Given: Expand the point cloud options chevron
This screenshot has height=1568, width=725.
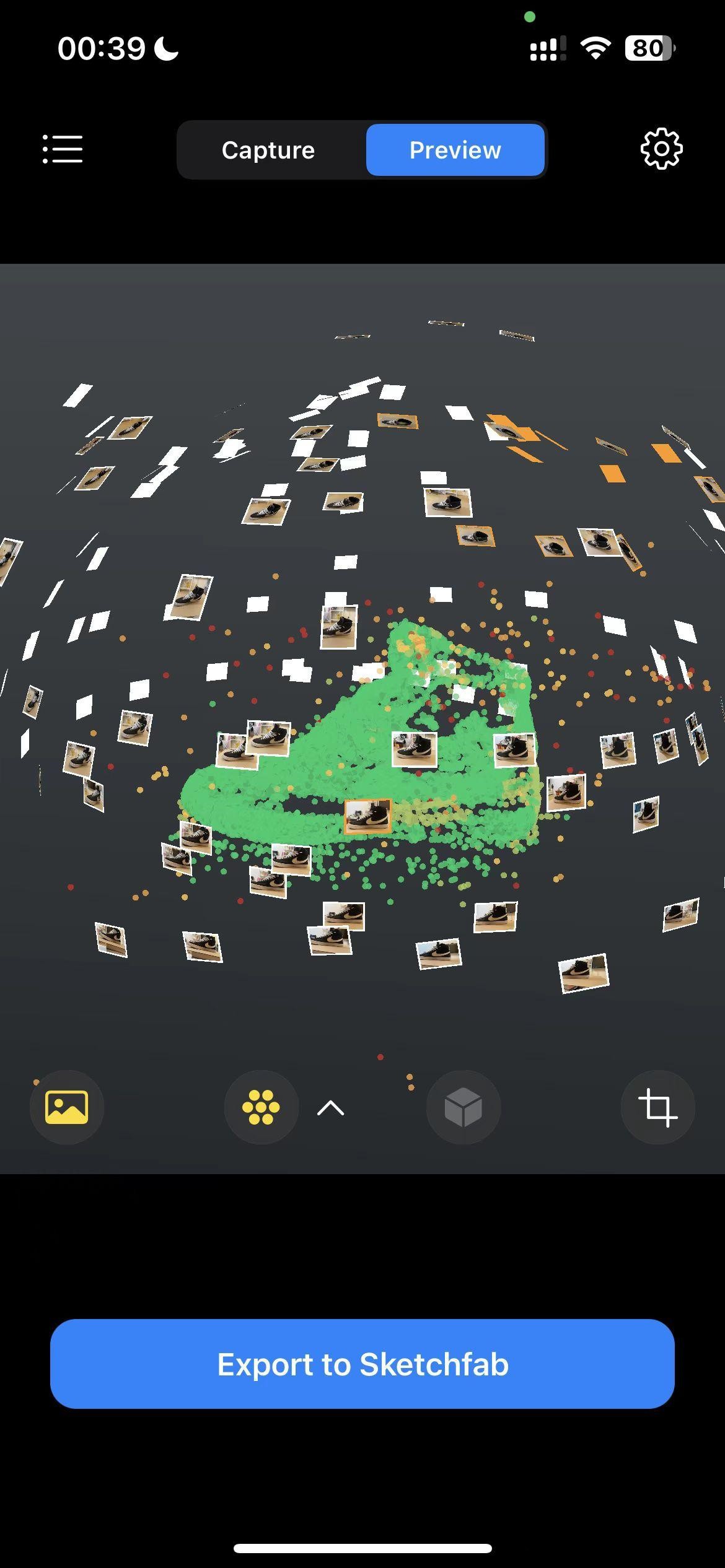Looking at the screenshot, I should coord(330,1107).
